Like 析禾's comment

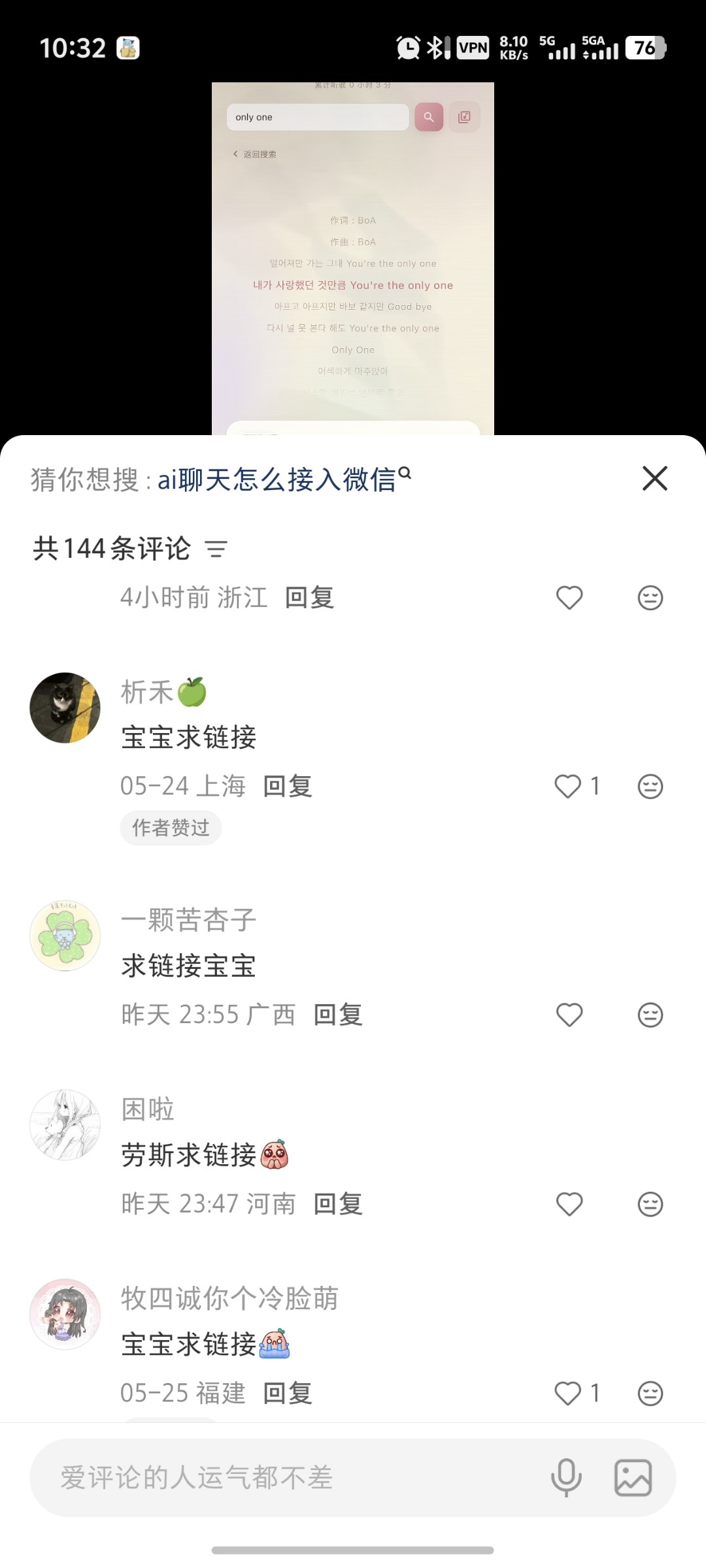568,786
